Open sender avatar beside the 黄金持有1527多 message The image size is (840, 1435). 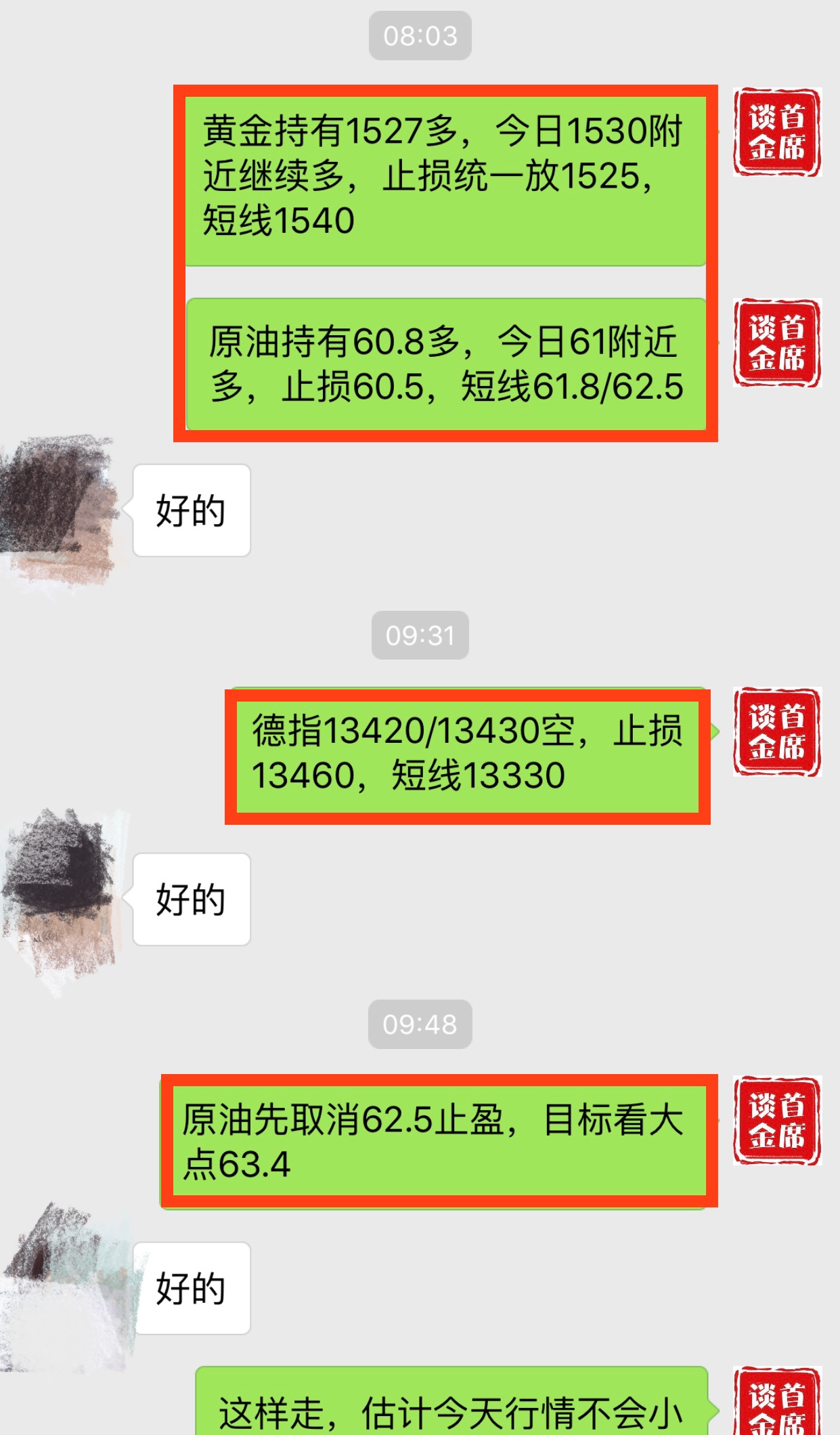click(777, 133)
